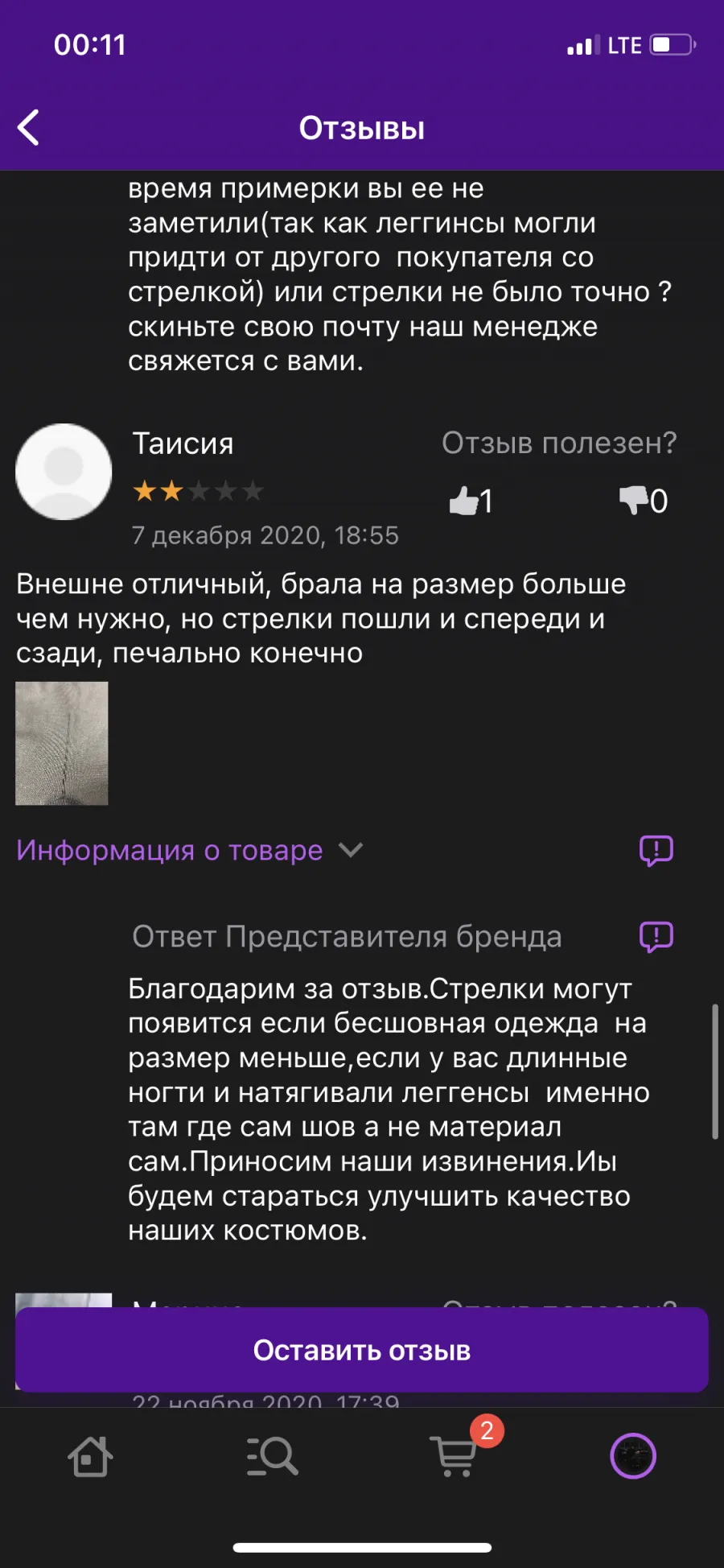The image size is (724, 1568).
Task: Open the photo attached to Таисия's review
Action: (62, 743)
